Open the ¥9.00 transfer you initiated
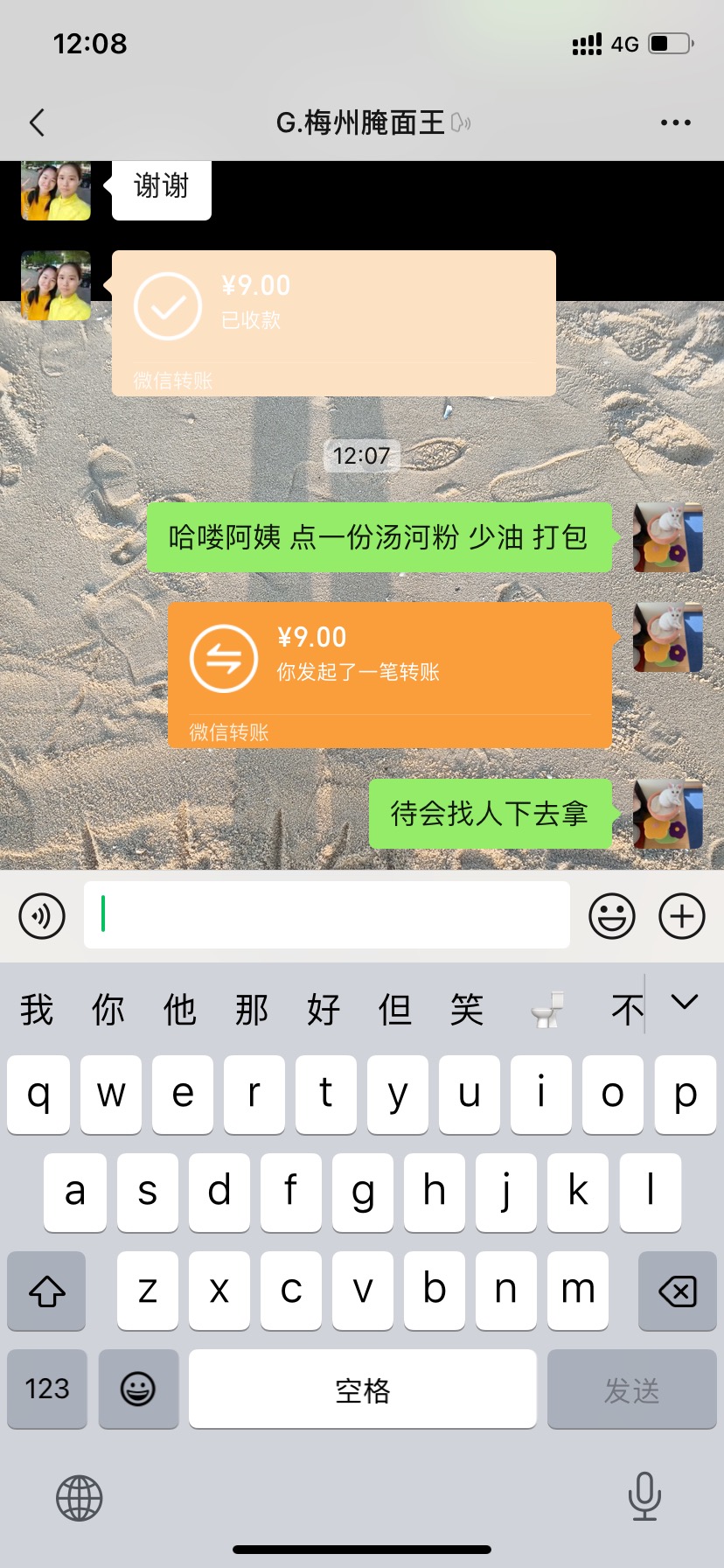724x1568 pixels. pyautogui.click(x=389, y=674)
